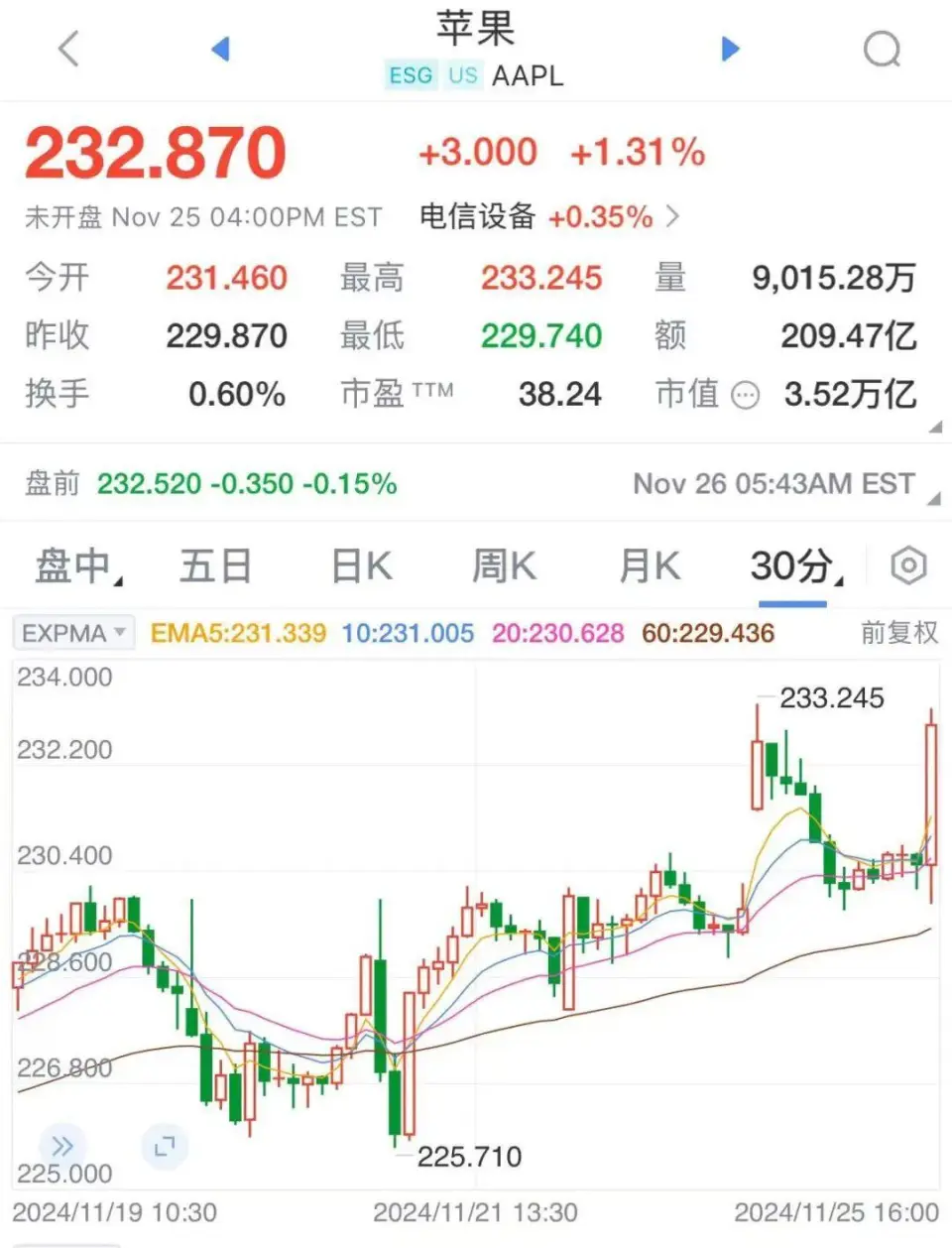Image resolution: width=952 pixels, height=1248 pixels.
Task: Expand the chart to fullscreen
Action: click(165, 1147)
